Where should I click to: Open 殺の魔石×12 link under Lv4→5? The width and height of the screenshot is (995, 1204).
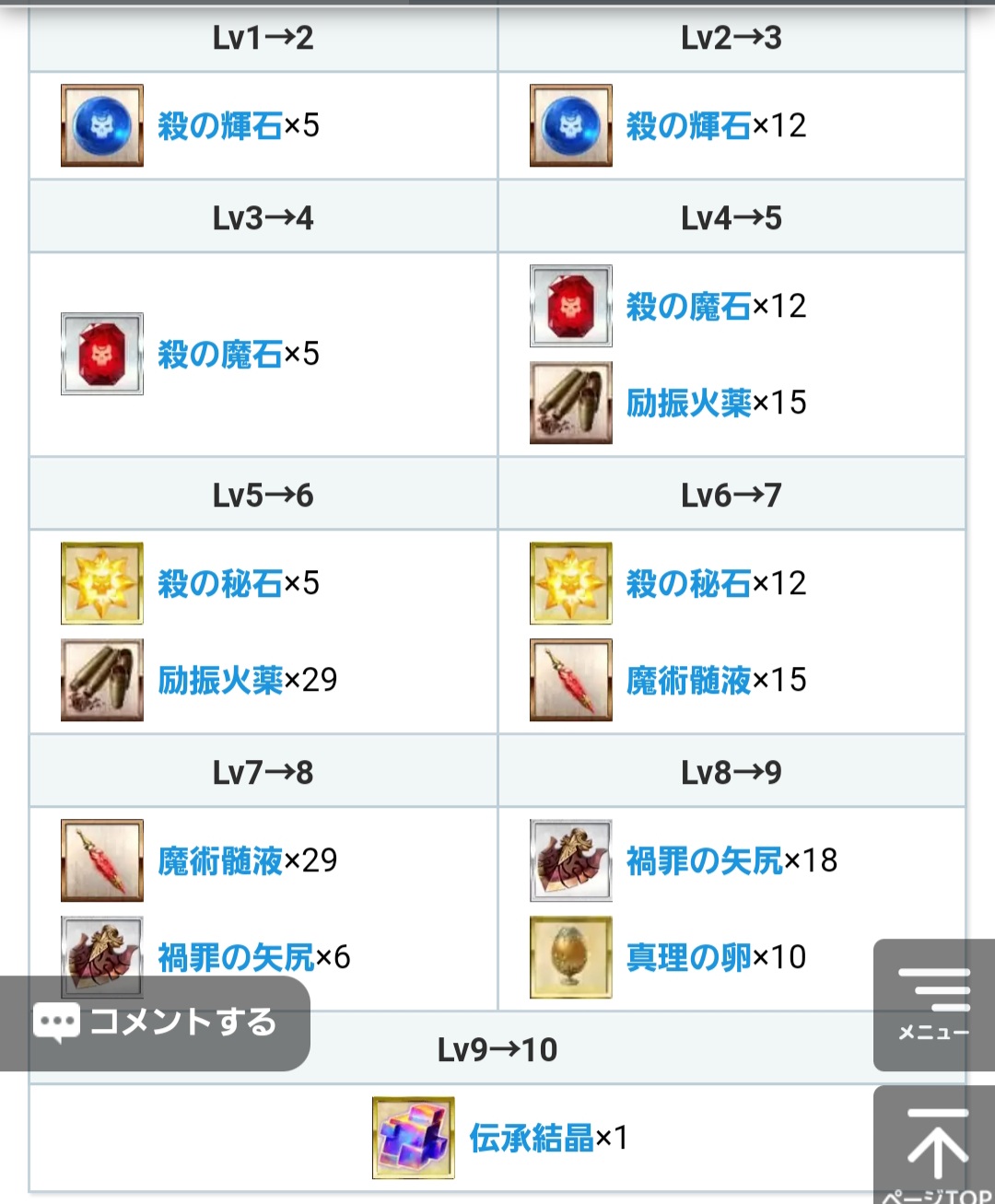688,307
